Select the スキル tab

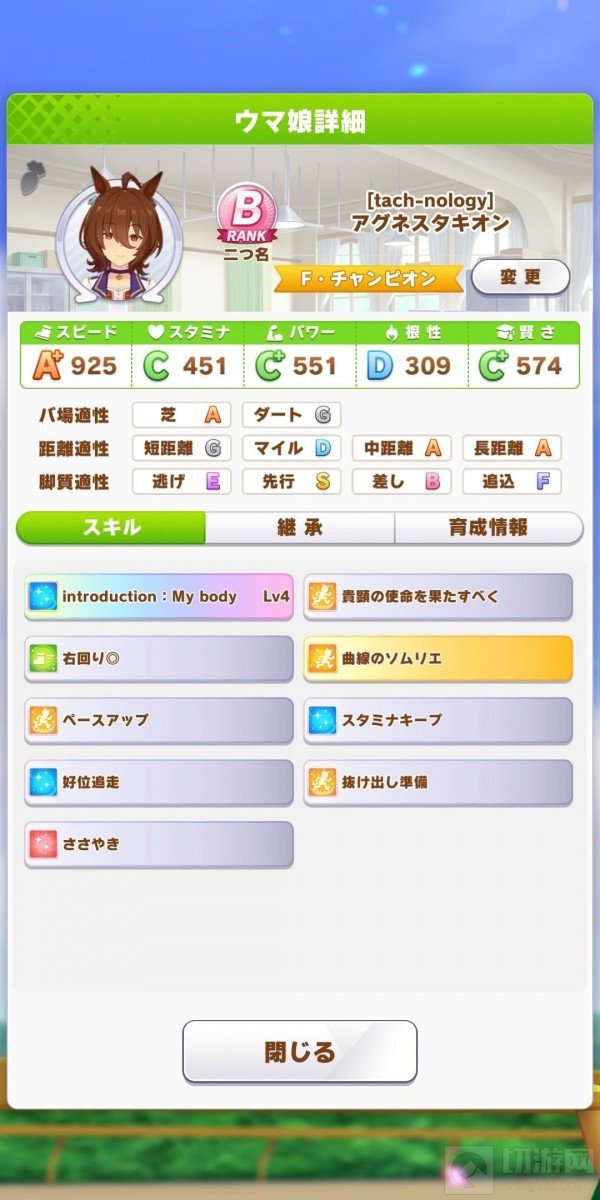pyautogui.click(x=111, y=528)
